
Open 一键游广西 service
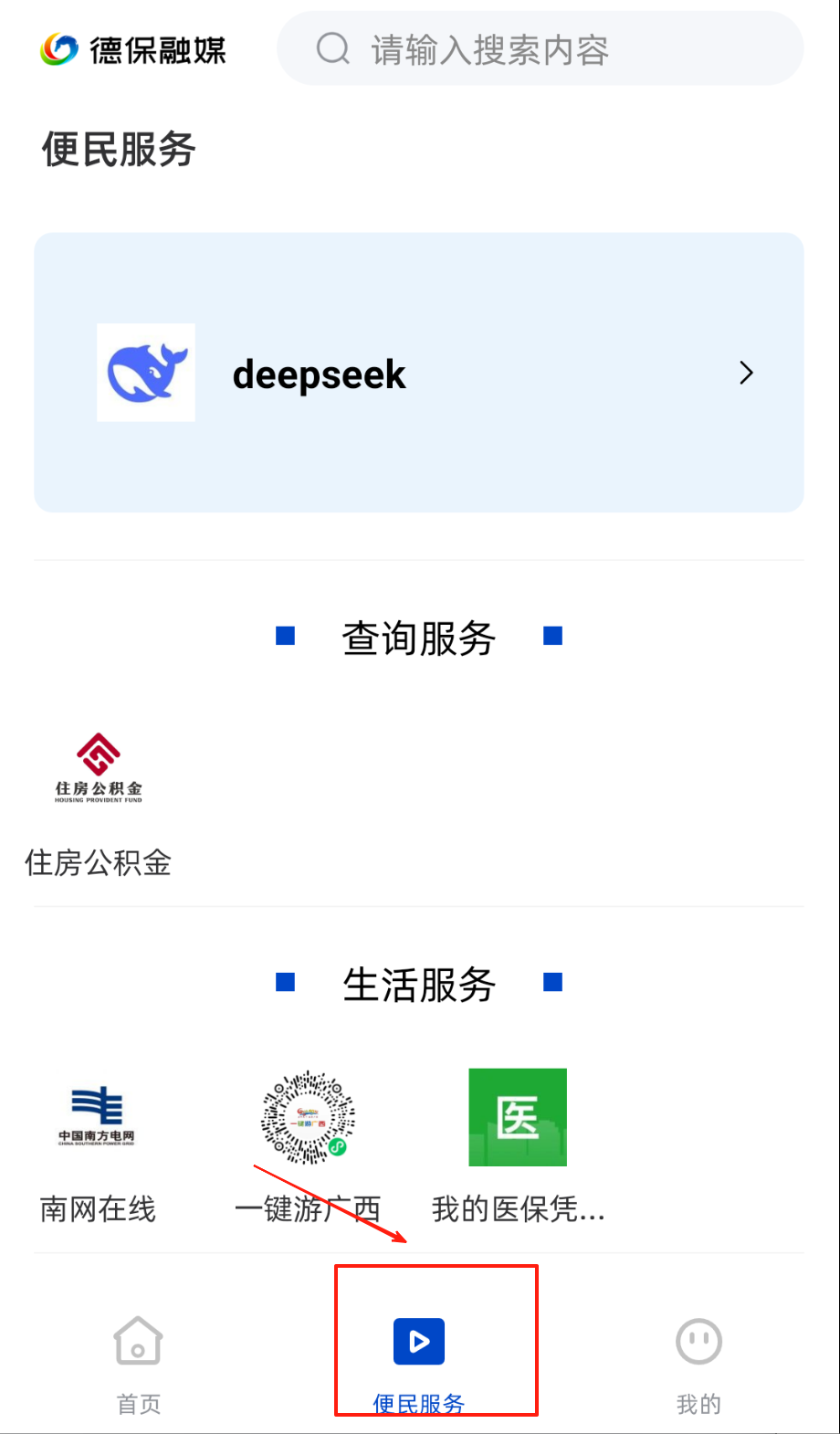coord(308,1146)
